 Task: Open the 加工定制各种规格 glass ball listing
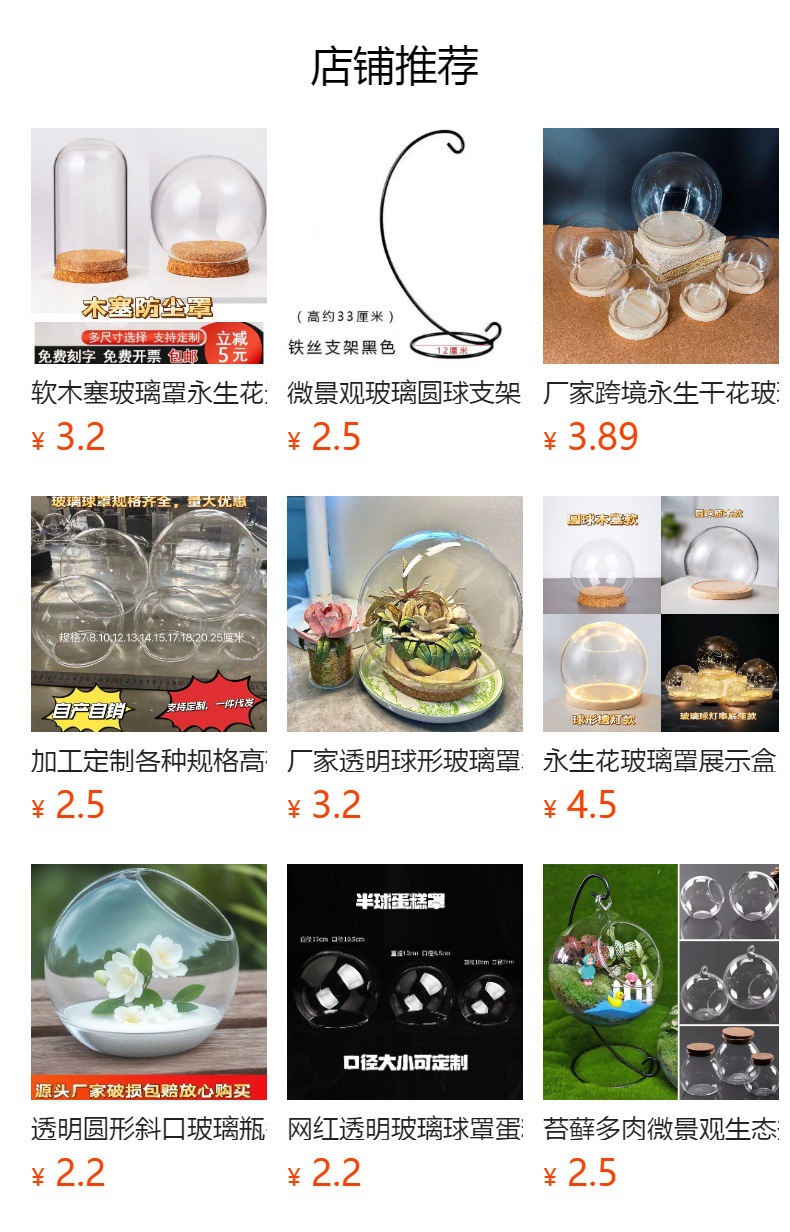[149, 614]
